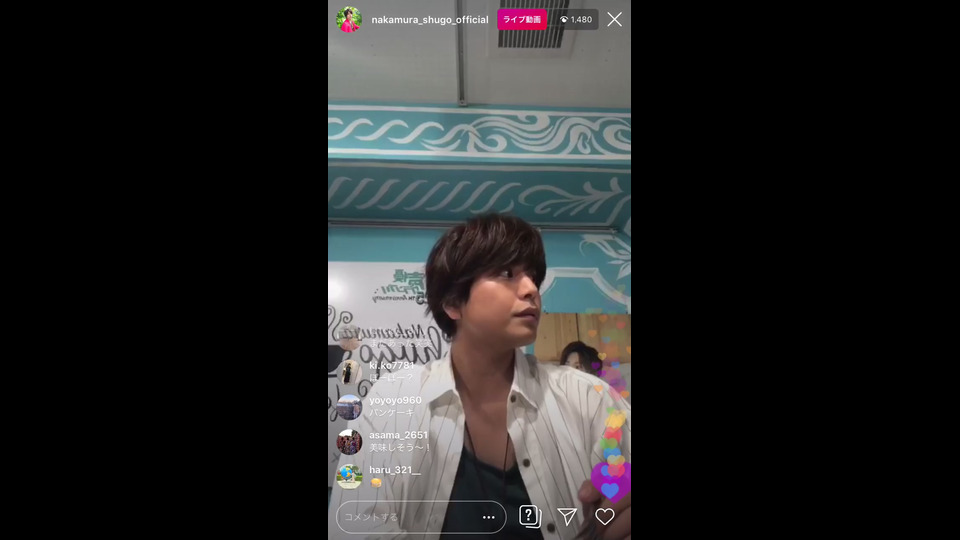Screen dimensions: 960x540
Task: View the 1,480 viewers list
Action: 576,19
